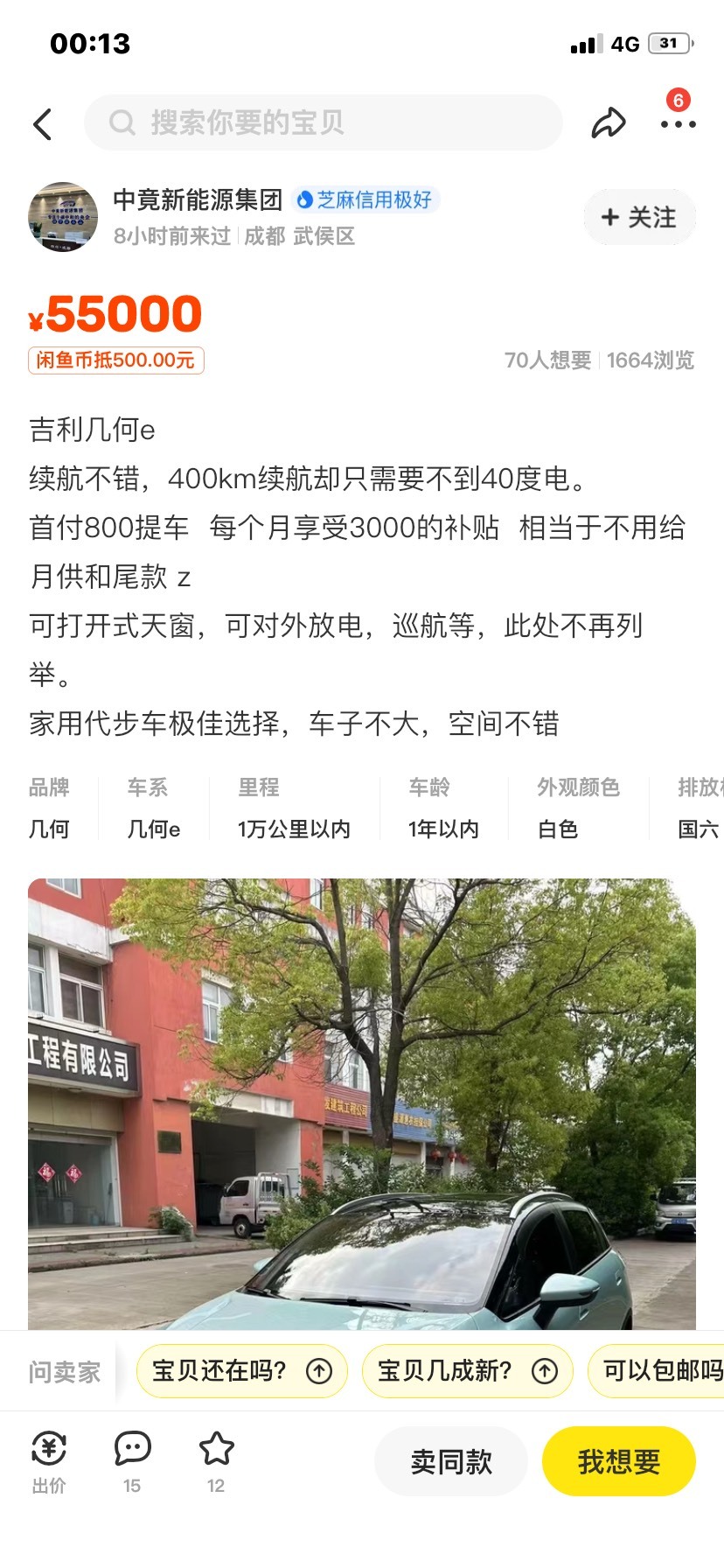Open the comments with 15 replies

[132, 1461]
